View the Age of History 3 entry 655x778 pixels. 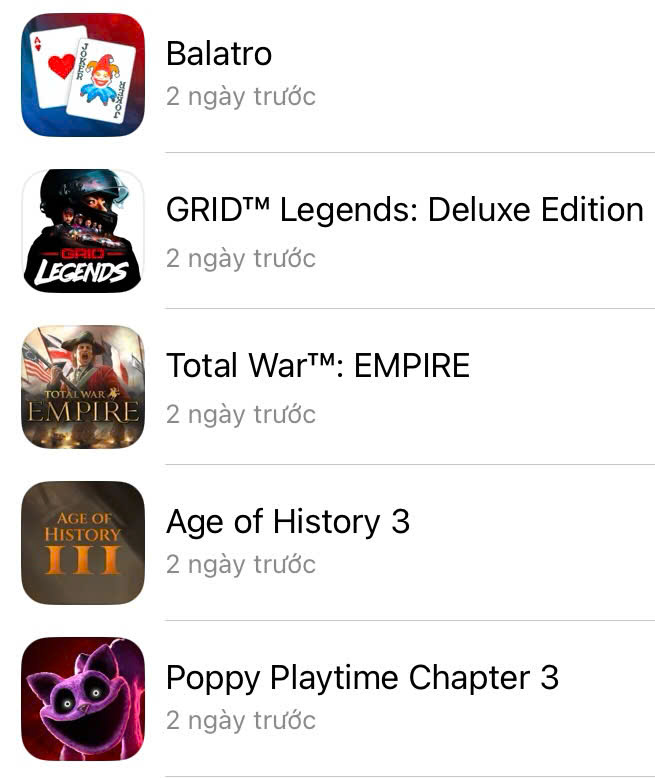[x=287, y=522]
